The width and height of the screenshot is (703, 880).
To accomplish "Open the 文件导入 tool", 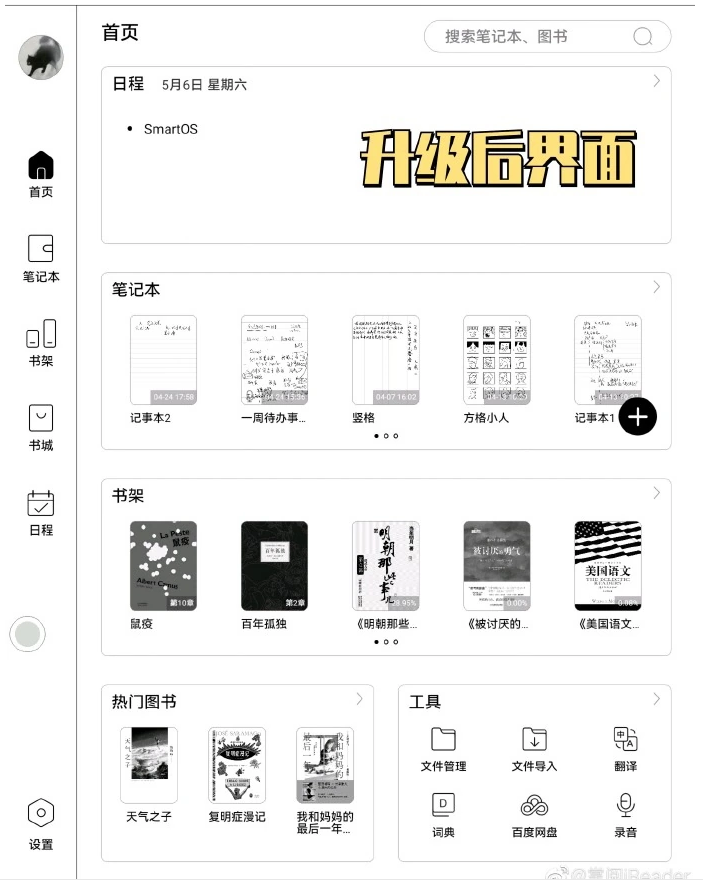I will coord(534,748).
